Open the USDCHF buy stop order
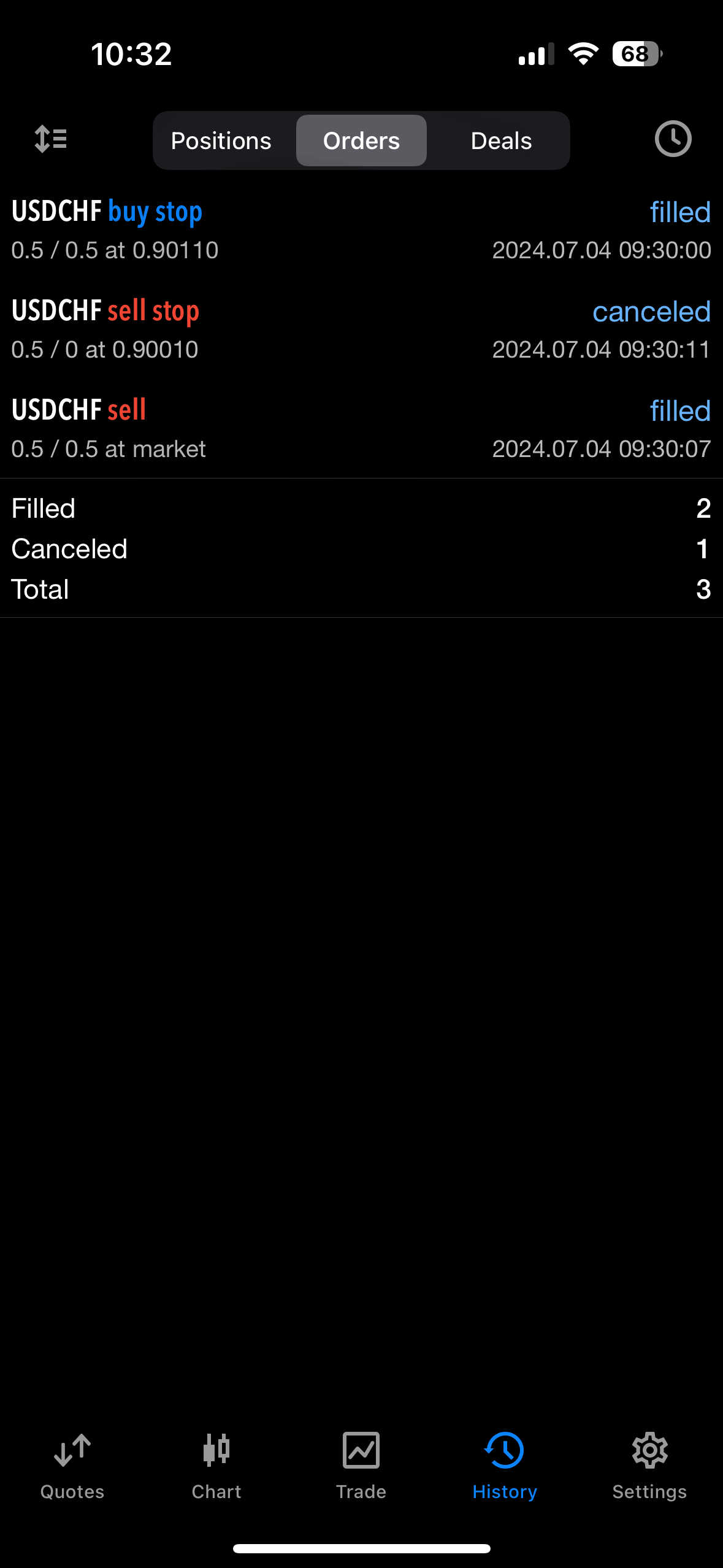Image resolution: width=723 pixels, height=1568 pixels. coord(361,230)
